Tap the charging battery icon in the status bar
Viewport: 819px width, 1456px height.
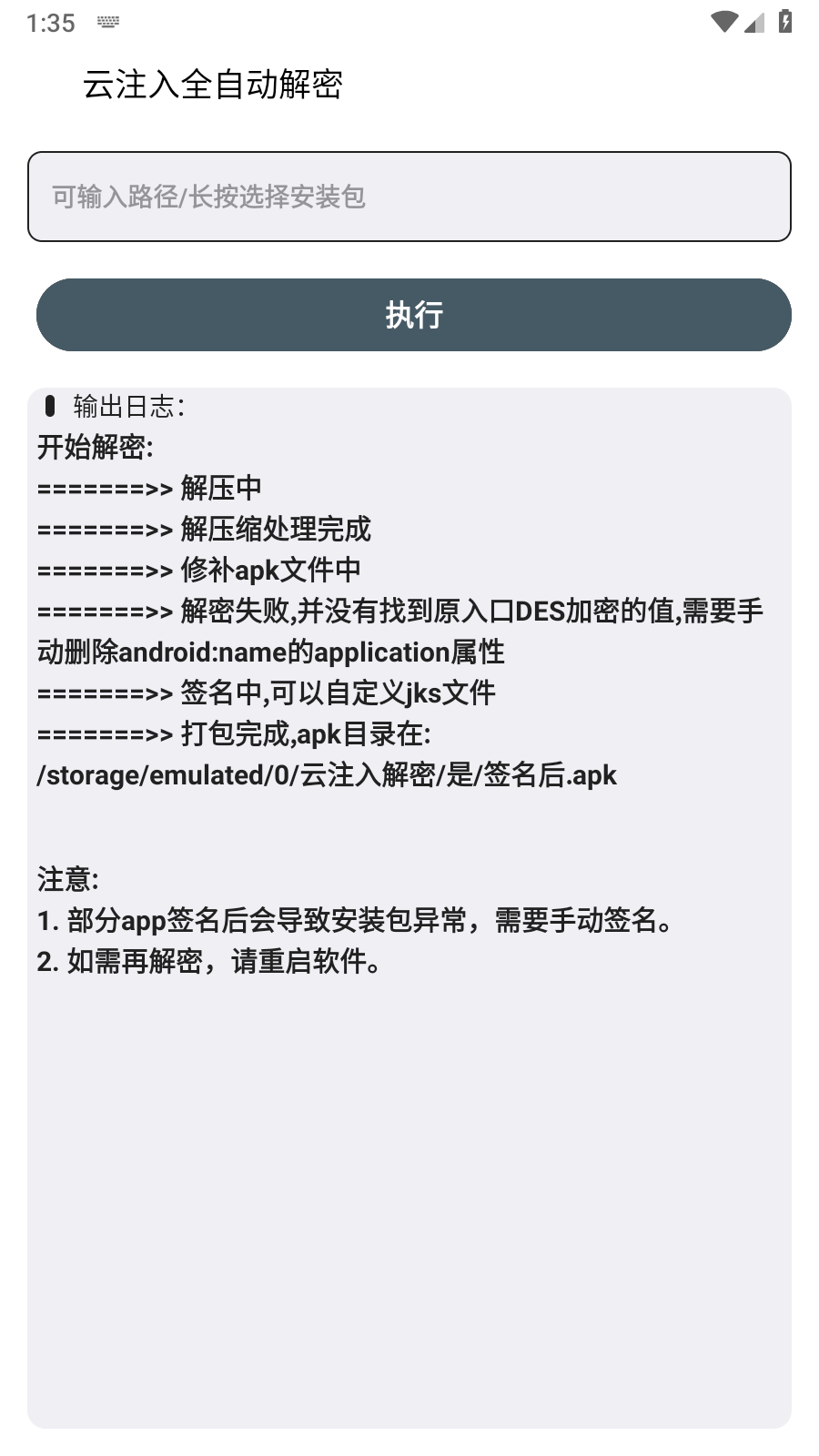[x=784, y=20]
